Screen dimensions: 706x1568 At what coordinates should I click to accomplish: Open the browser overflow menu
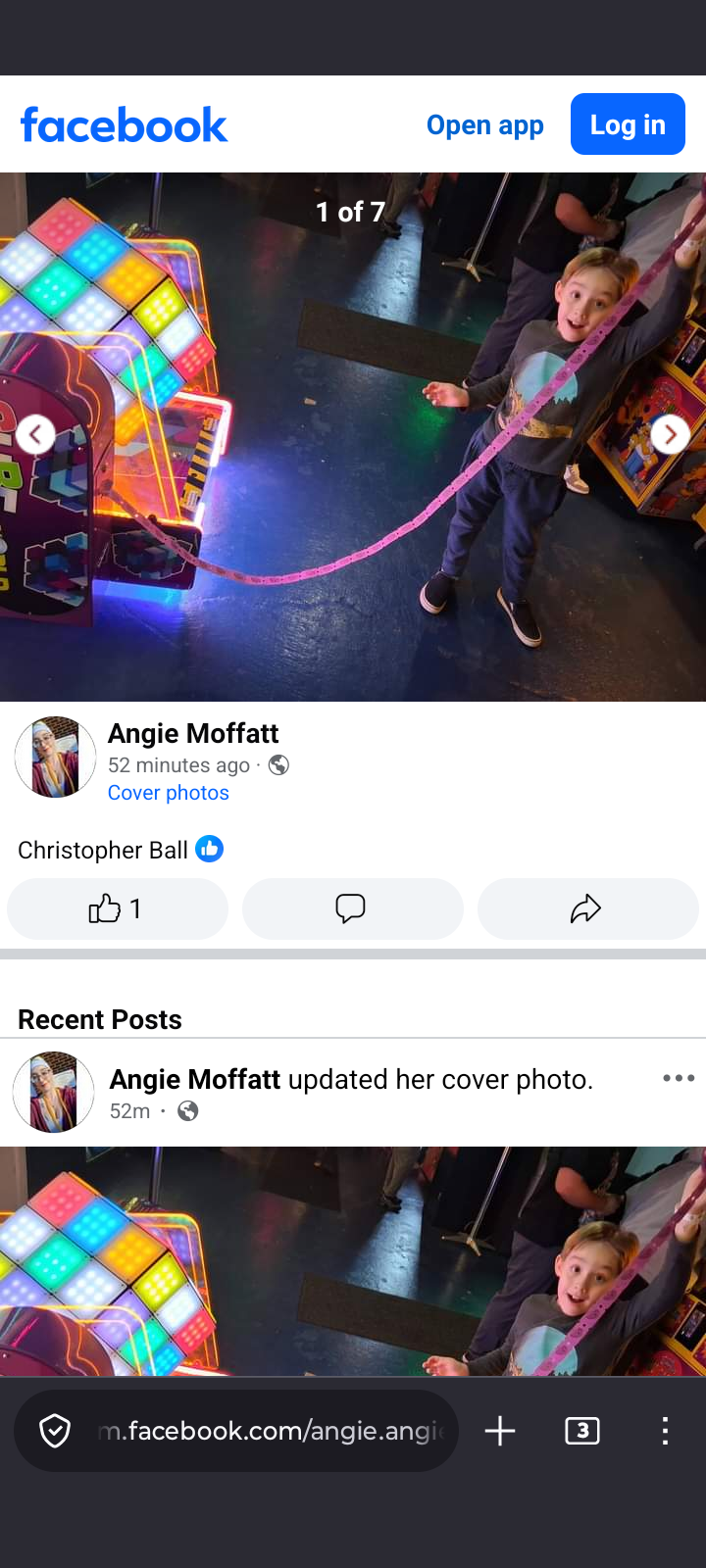(x=665, y=1431)
